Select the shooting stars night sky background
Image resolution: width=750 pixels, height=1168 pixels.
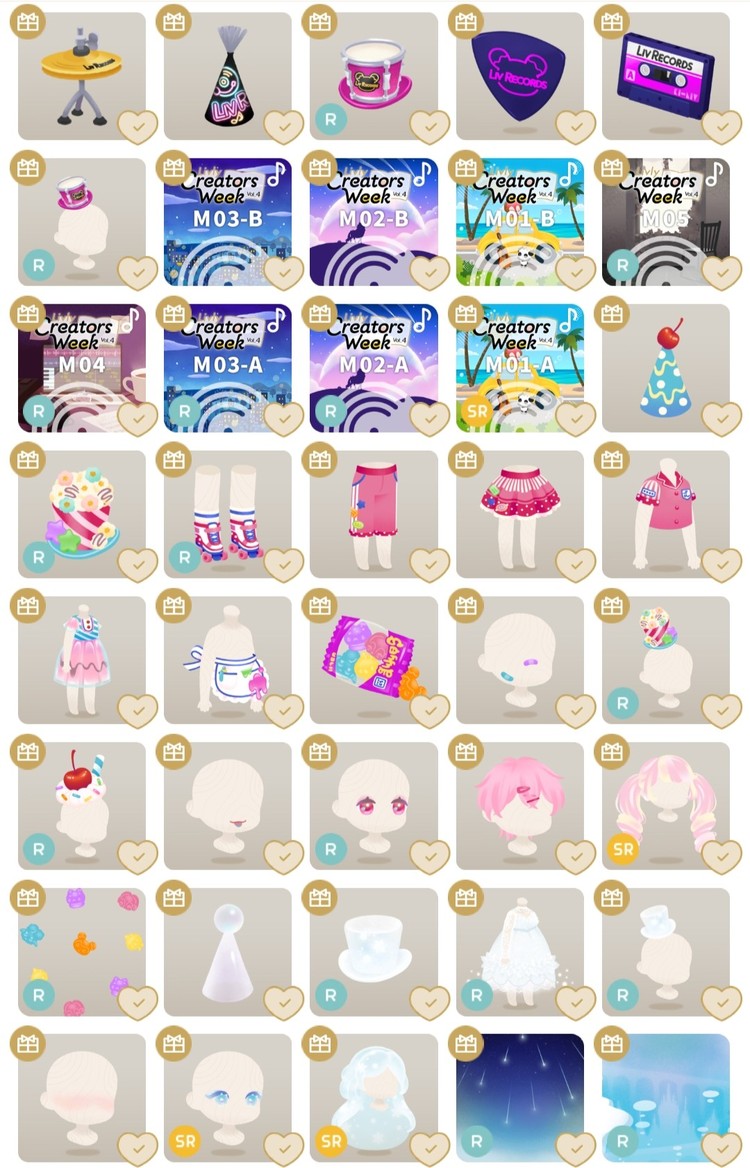click(519, 1096)
